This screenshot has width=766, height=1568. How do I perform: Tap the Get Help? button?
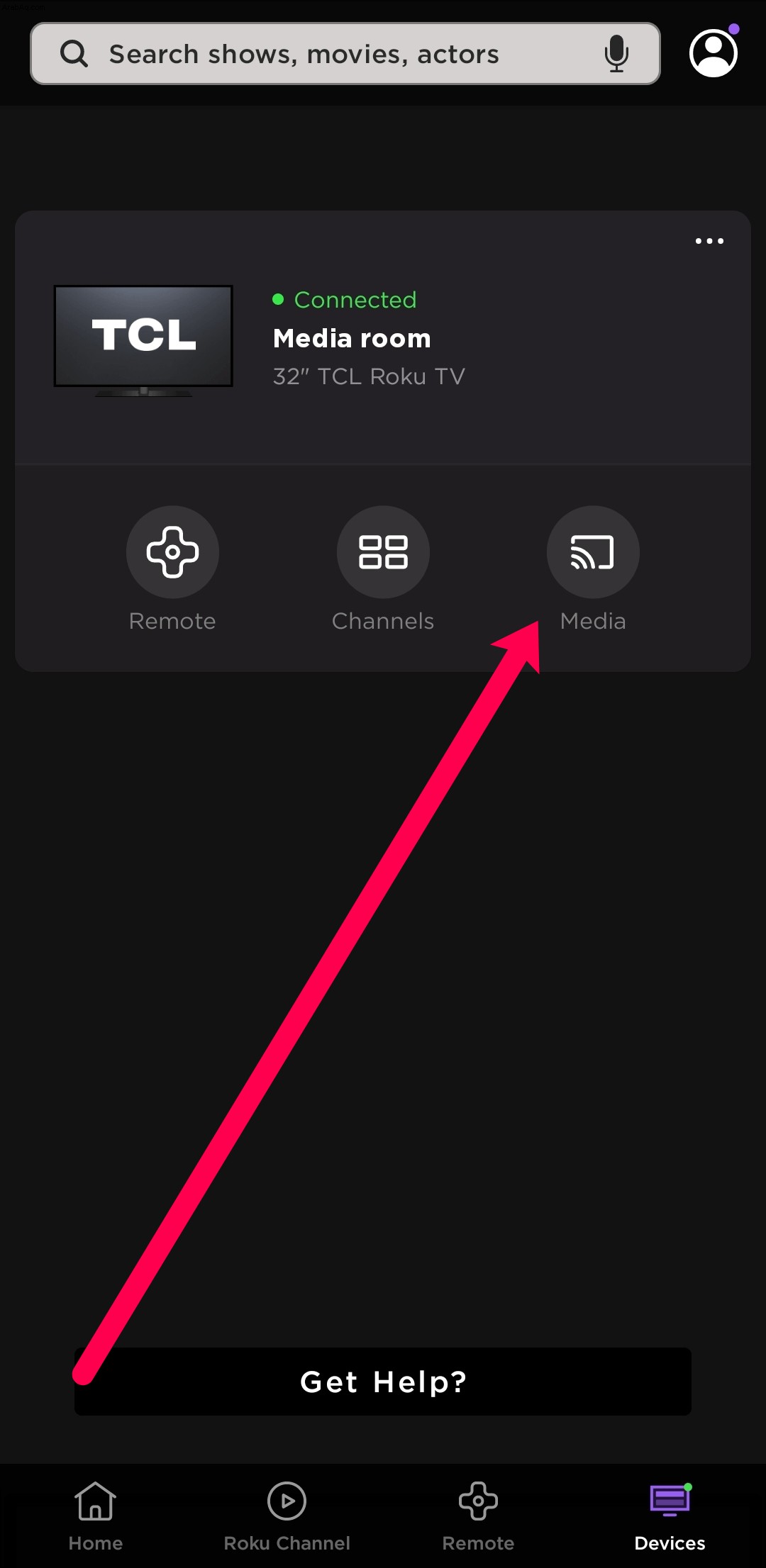pos(383,1382)
